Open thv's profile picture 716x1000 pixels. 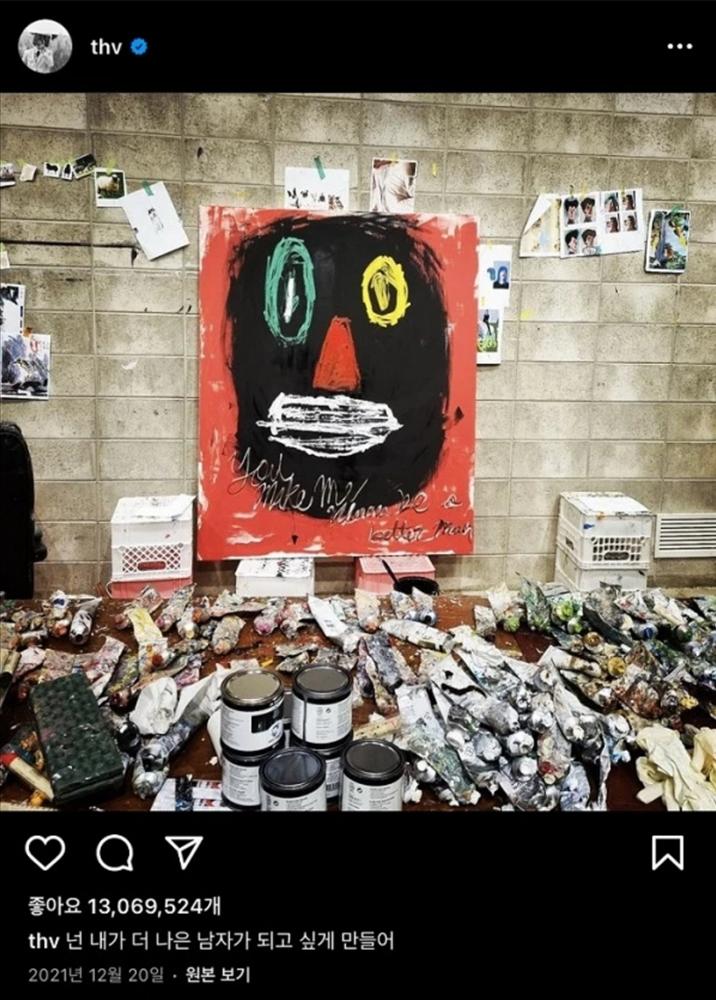[x=45, y=46]
